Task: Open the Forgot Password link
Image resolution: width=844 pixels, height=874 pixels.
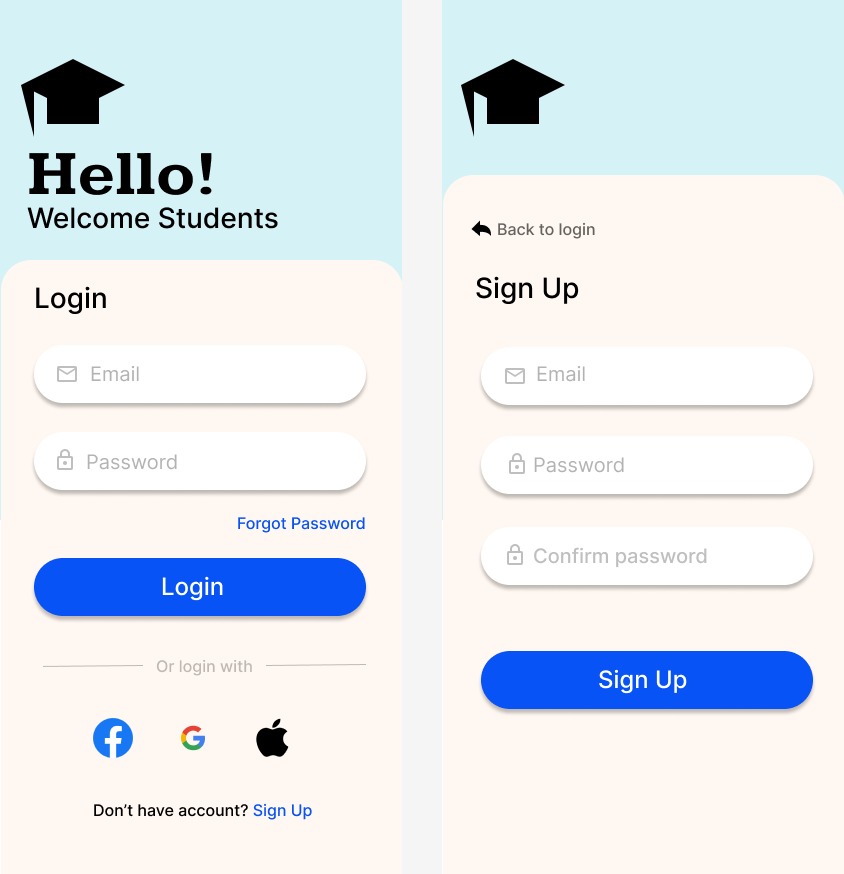Action: pos(300,523)
